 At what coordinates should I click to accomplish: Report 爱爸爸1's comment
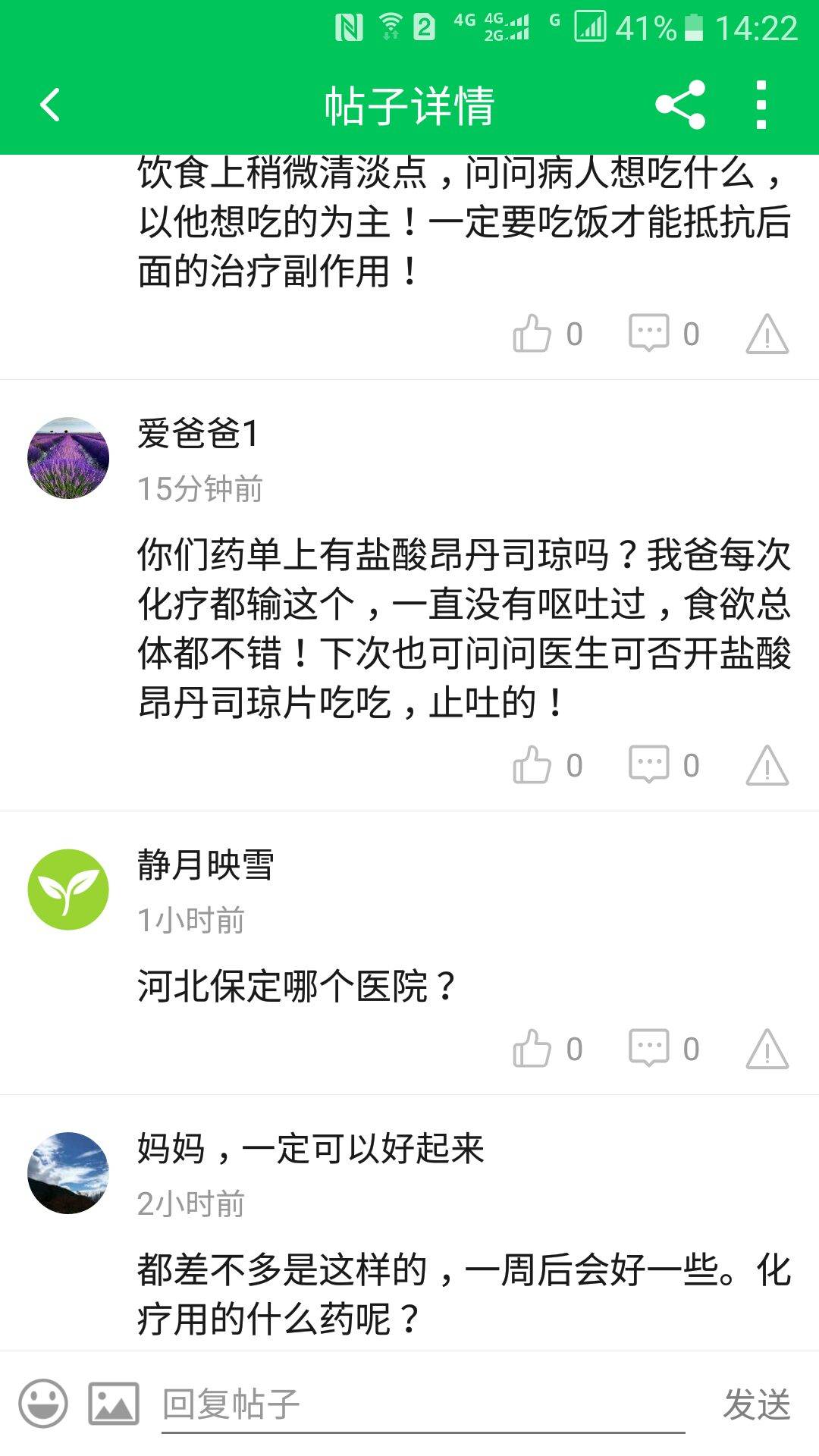pos(767,764)
